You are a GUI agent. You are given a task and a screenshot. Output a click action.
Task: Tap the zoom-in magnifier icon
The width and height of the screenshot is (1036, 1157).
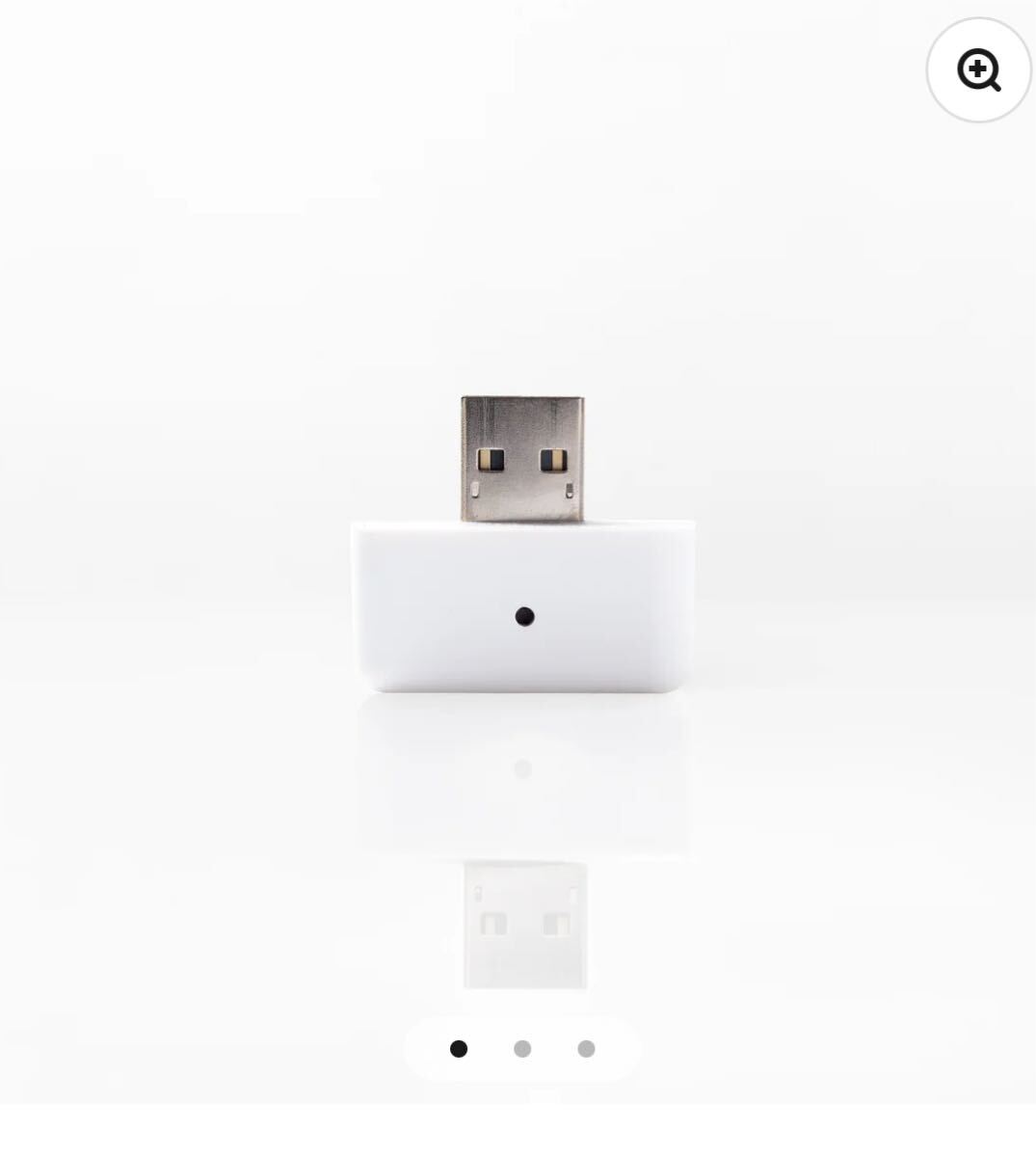point(978,70)
